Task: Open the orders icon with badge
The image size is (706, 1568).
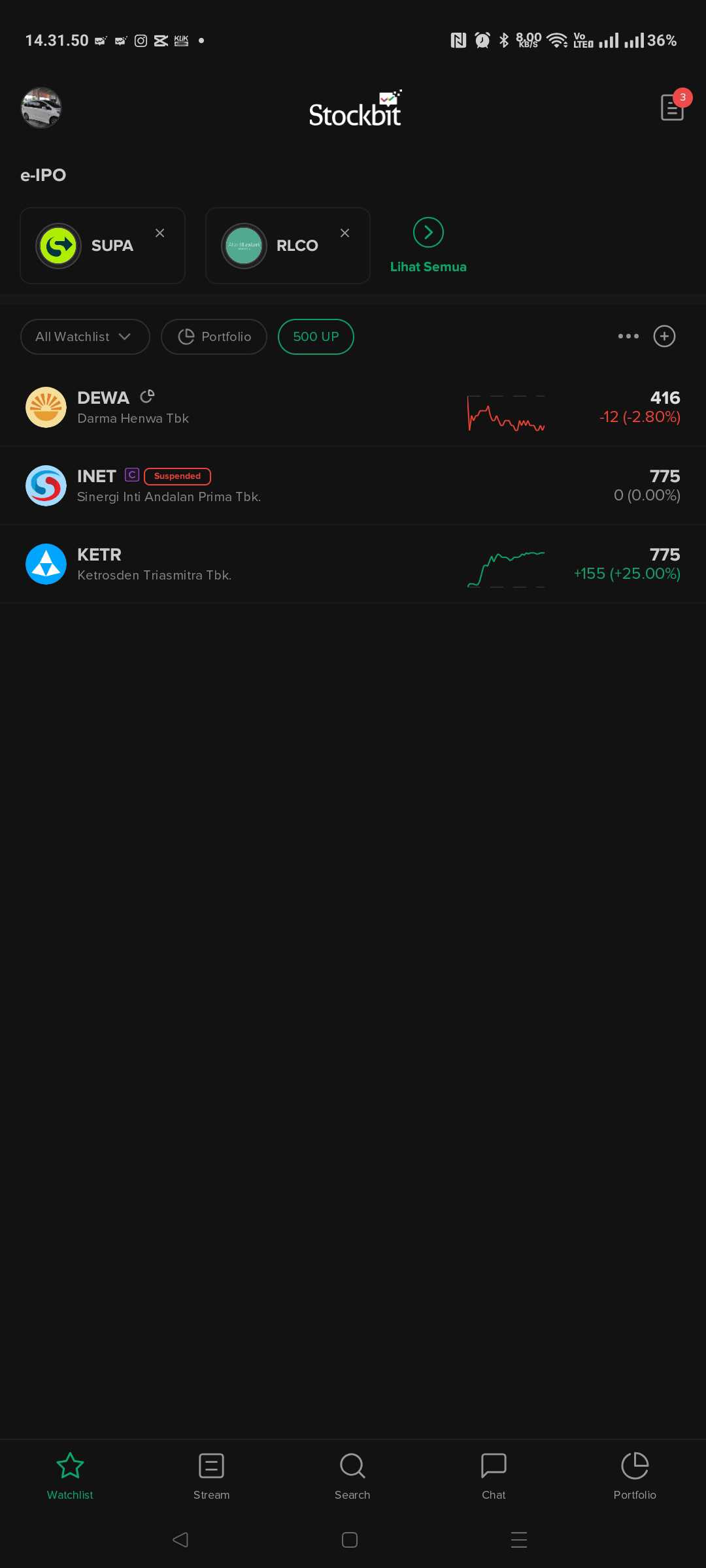Action: tap(672, 107)
